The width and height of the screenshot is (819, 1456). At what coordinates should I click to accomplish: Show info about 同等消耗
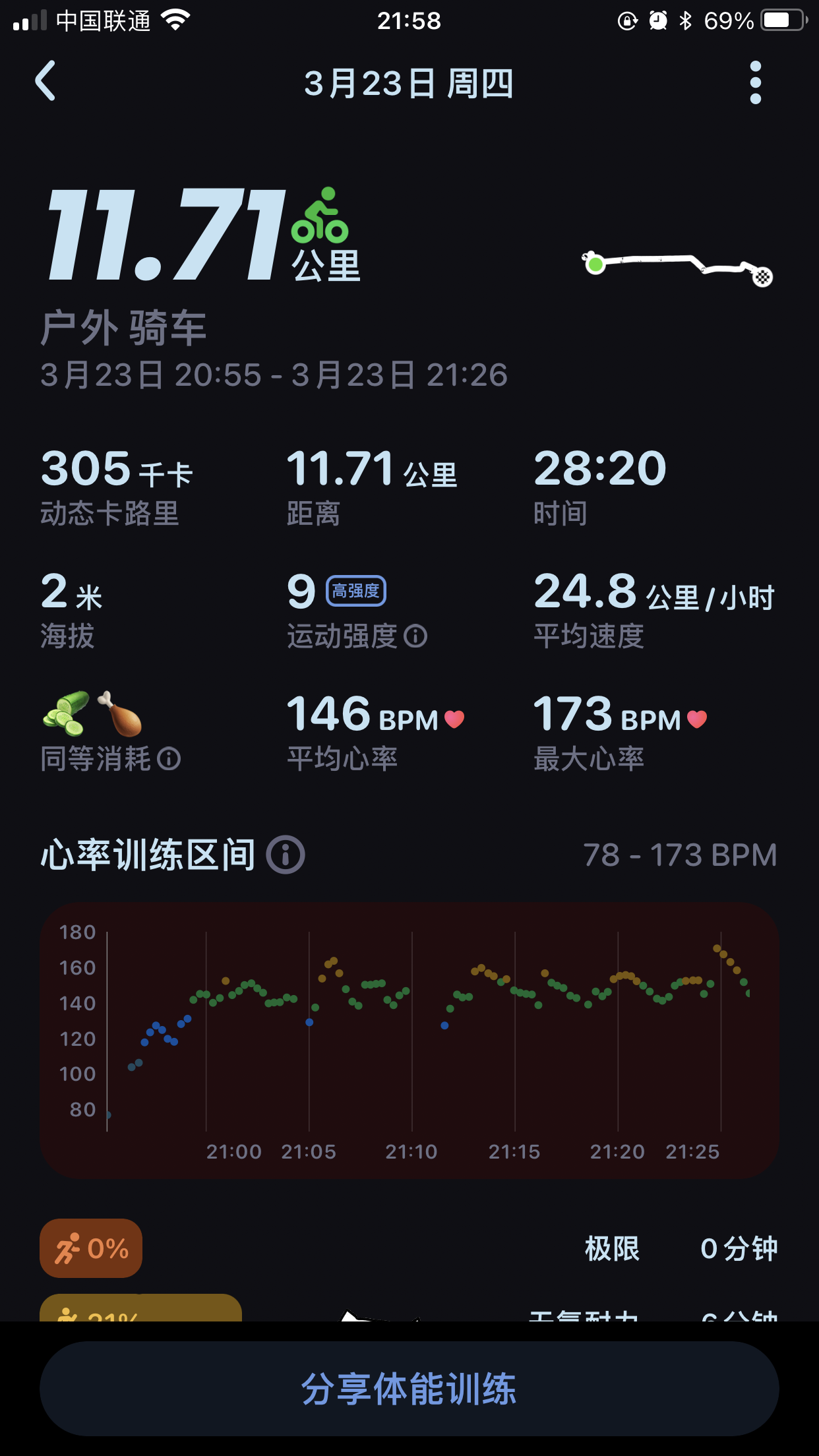coord(169,759)
